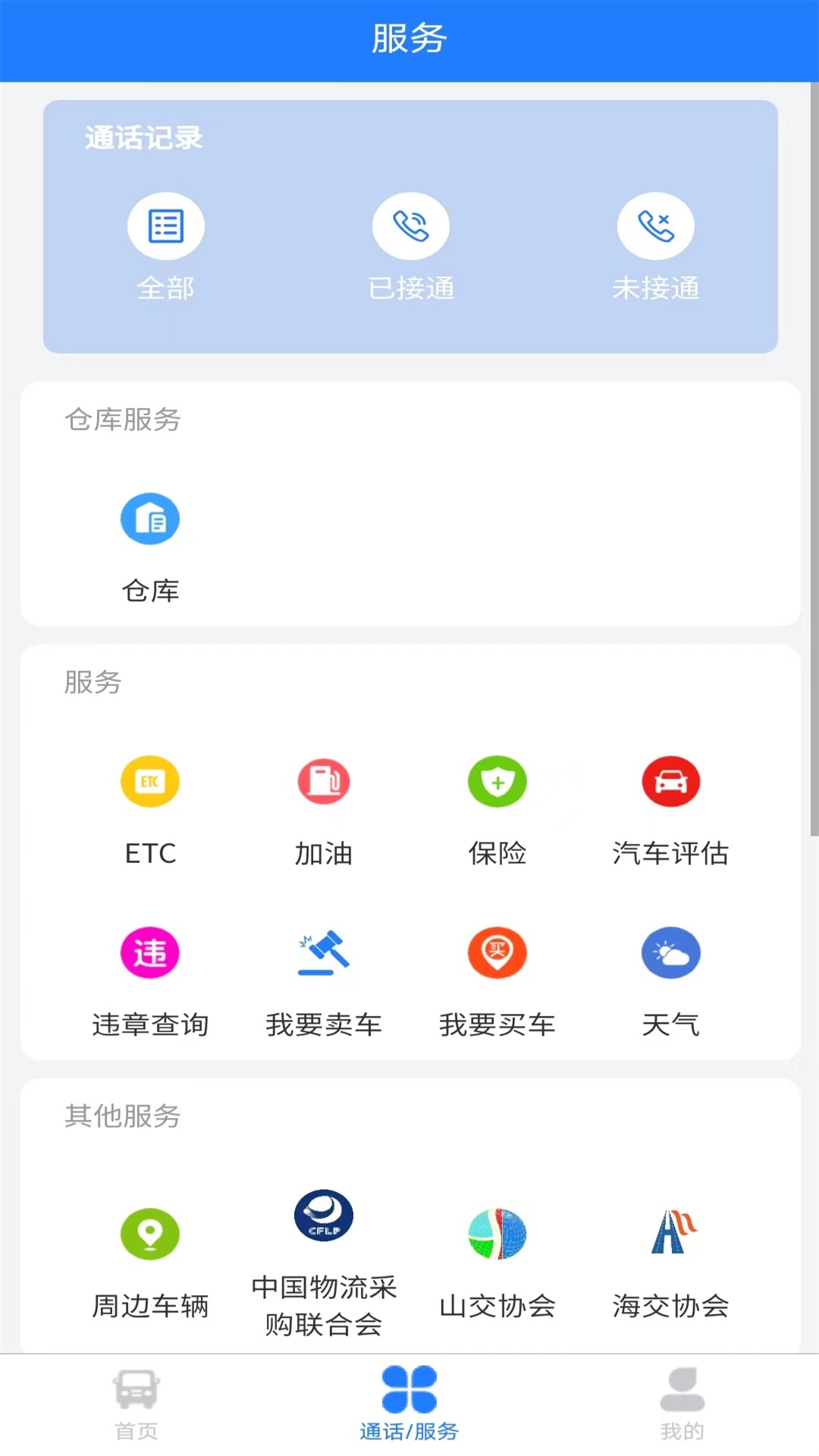
Task: Tap the 通话记录 section header
Action: 143,139
